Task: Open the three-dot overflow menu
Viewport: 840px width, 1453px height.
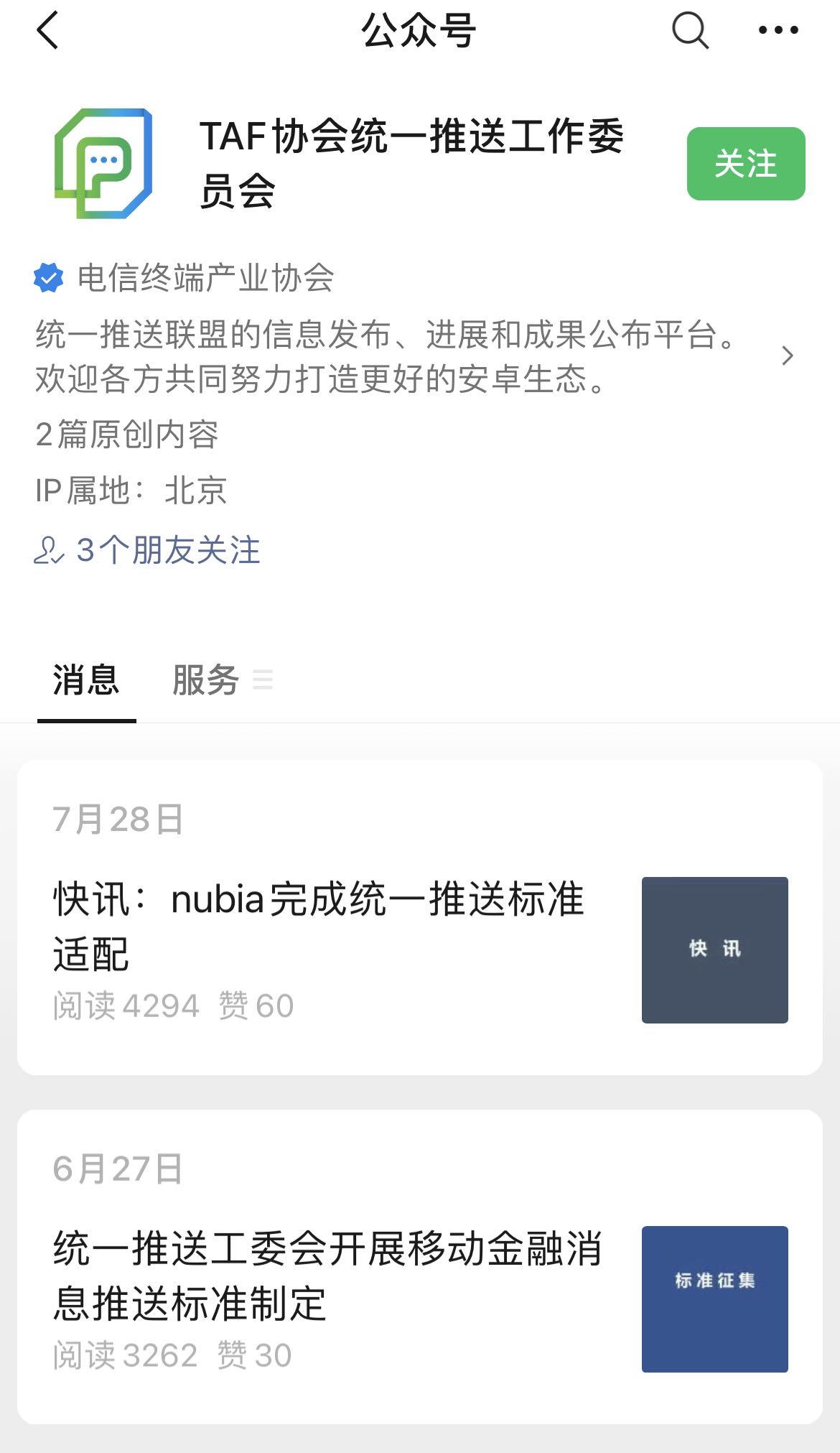Action: [x=778, y=30]
